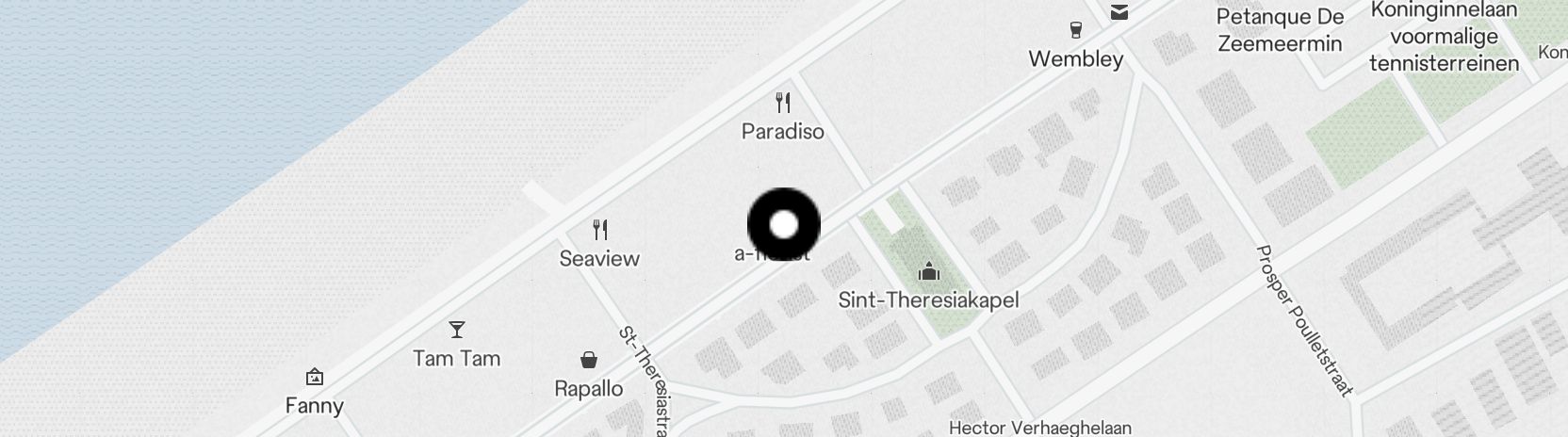
Task: Select the Paradiso restaurant on map
Action: (783, 102)
